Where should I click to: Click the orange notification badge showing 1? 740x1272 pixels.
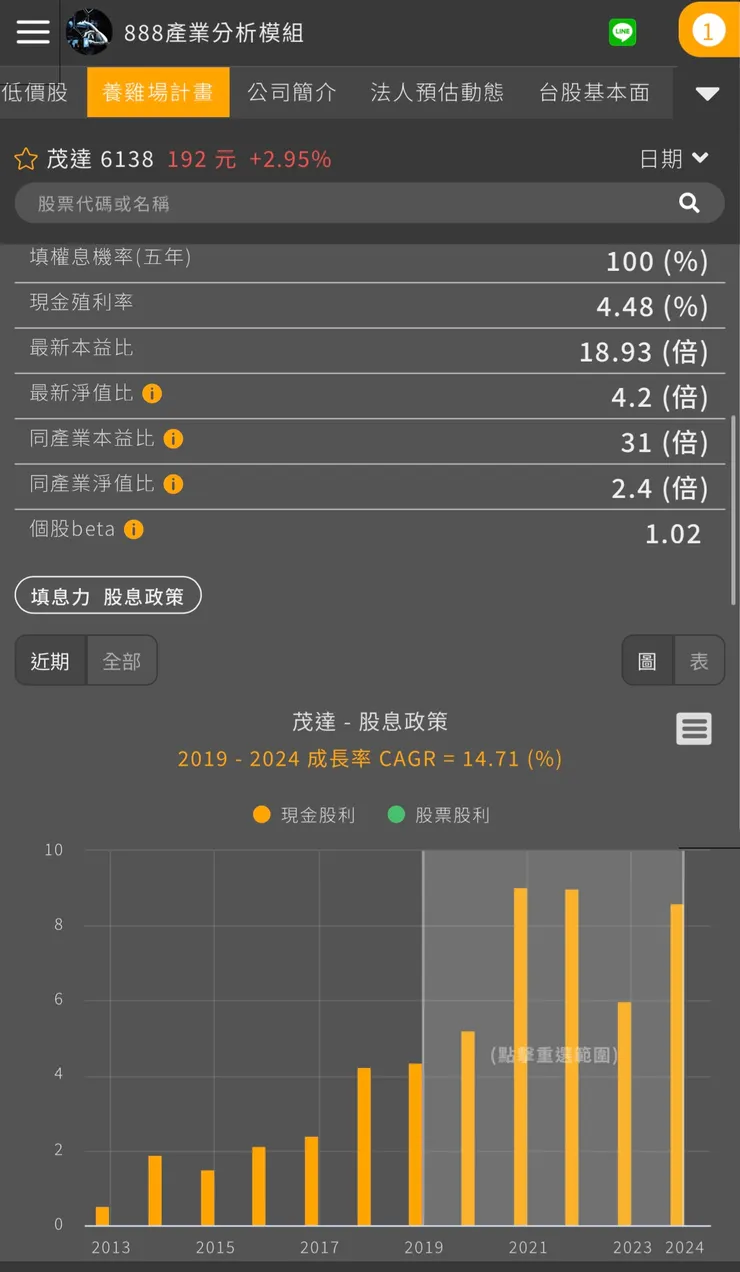[x=709, y=30]
